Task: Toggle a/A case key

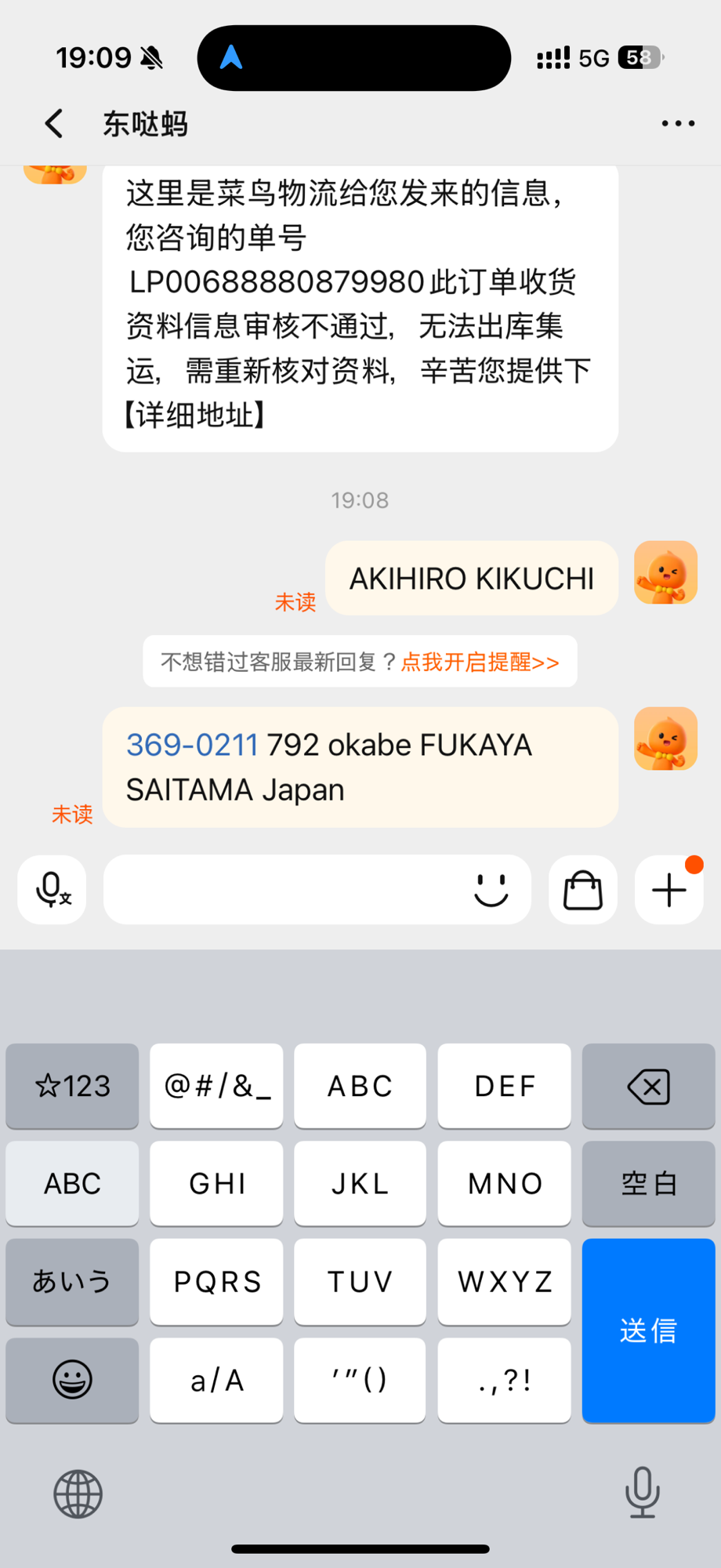Action: [216, 1380]
